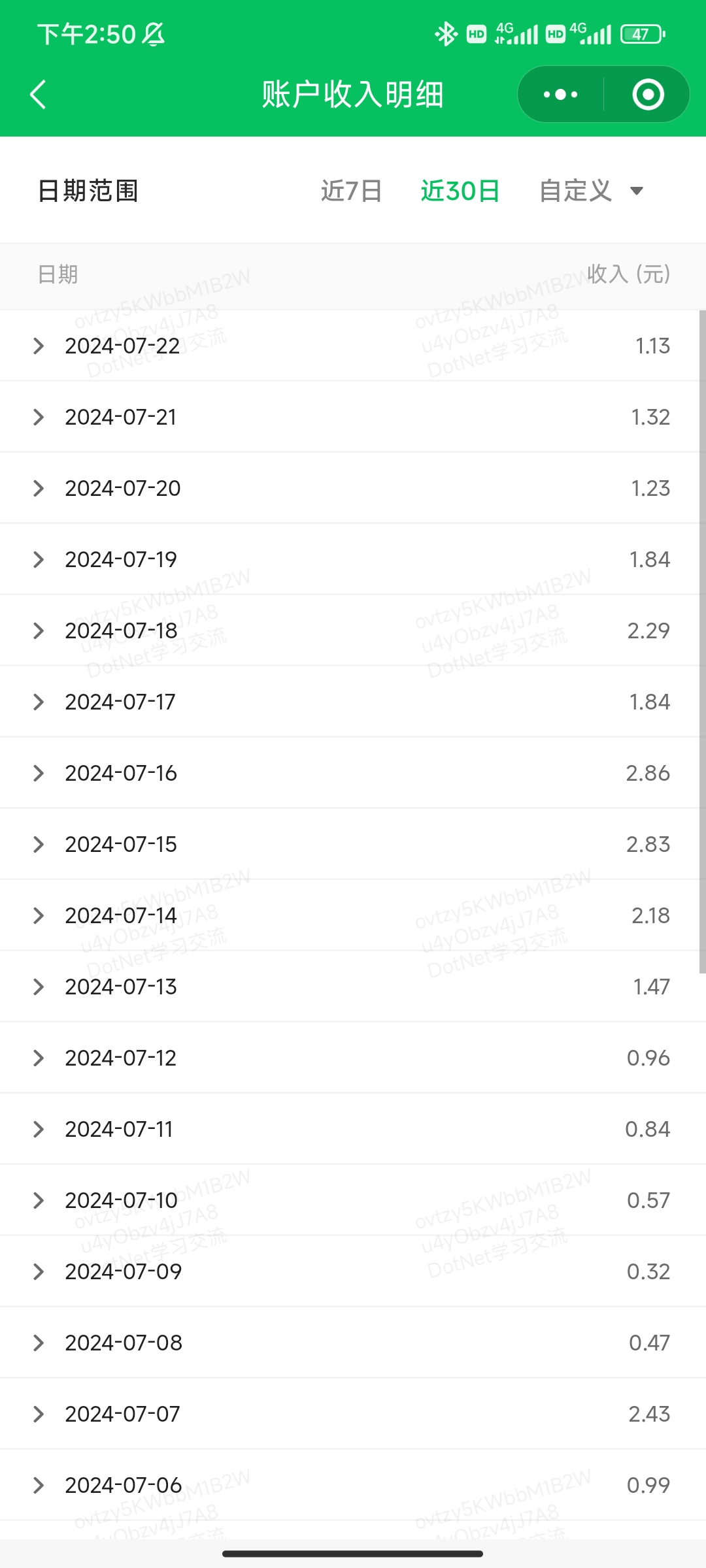Expand details for 2024-07-06

[x=353, y=1485]
